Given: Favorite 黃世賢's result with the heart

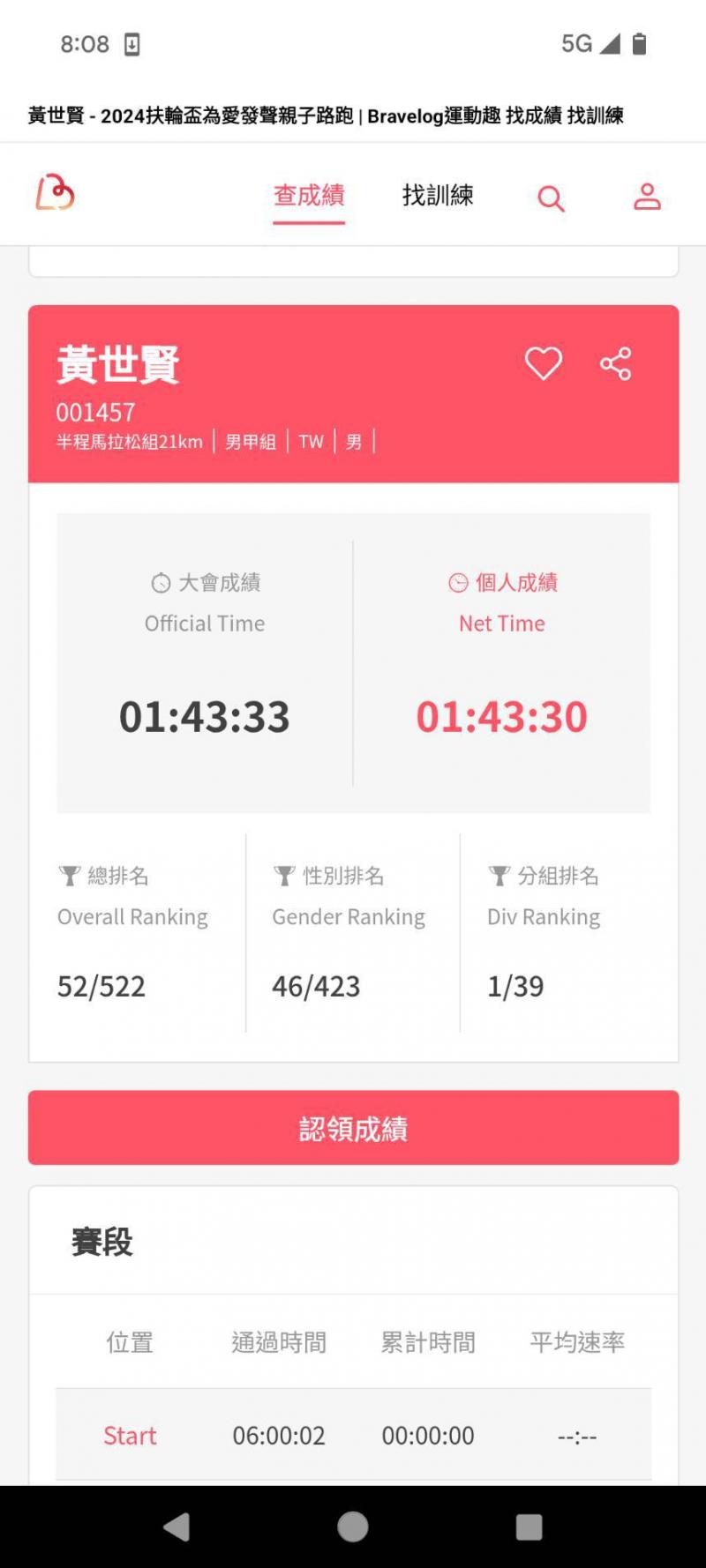Looking at the screenshot, I should click(x=544, y=363).
